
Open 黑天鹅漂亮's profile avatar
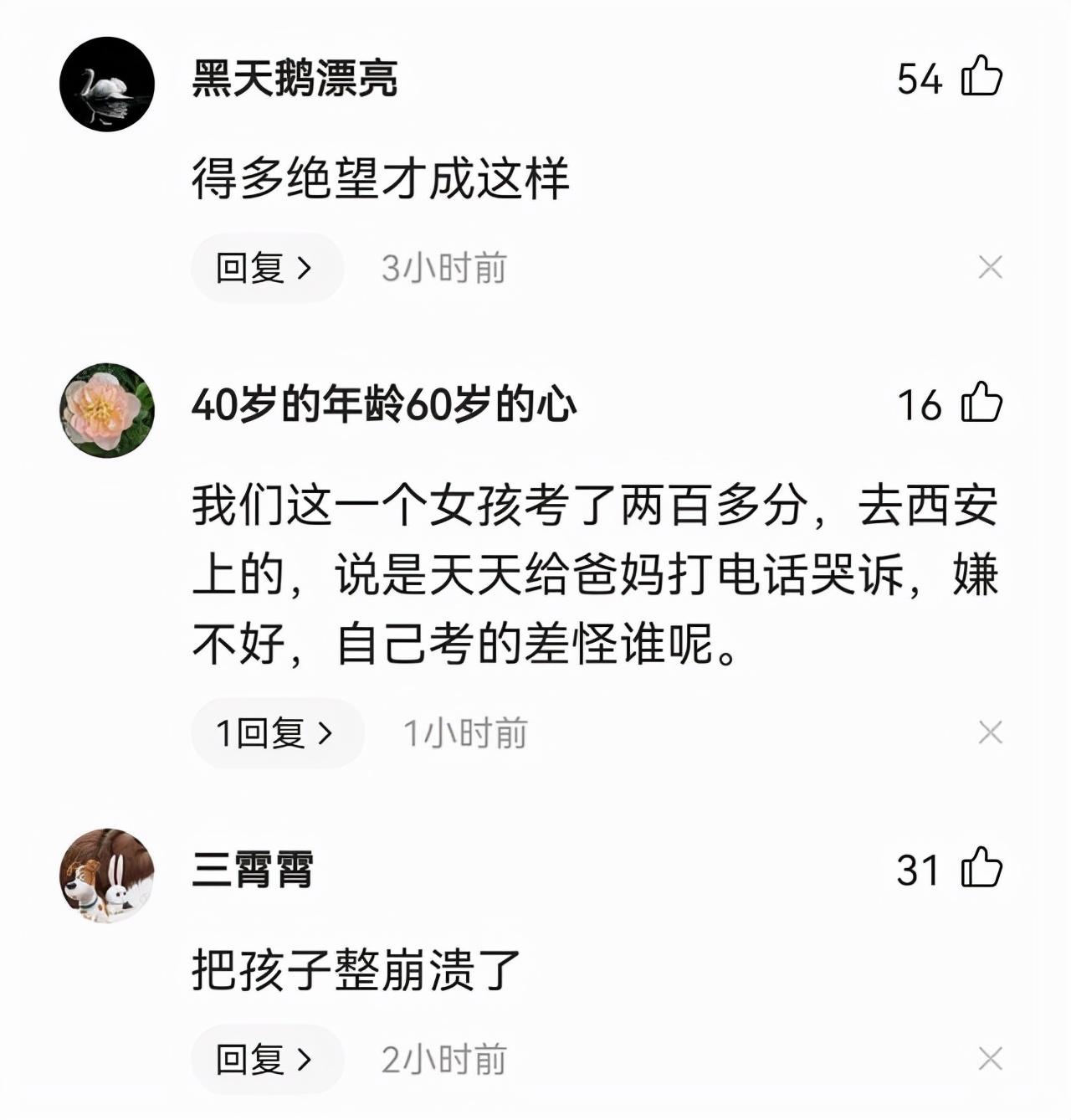[107, 84]
